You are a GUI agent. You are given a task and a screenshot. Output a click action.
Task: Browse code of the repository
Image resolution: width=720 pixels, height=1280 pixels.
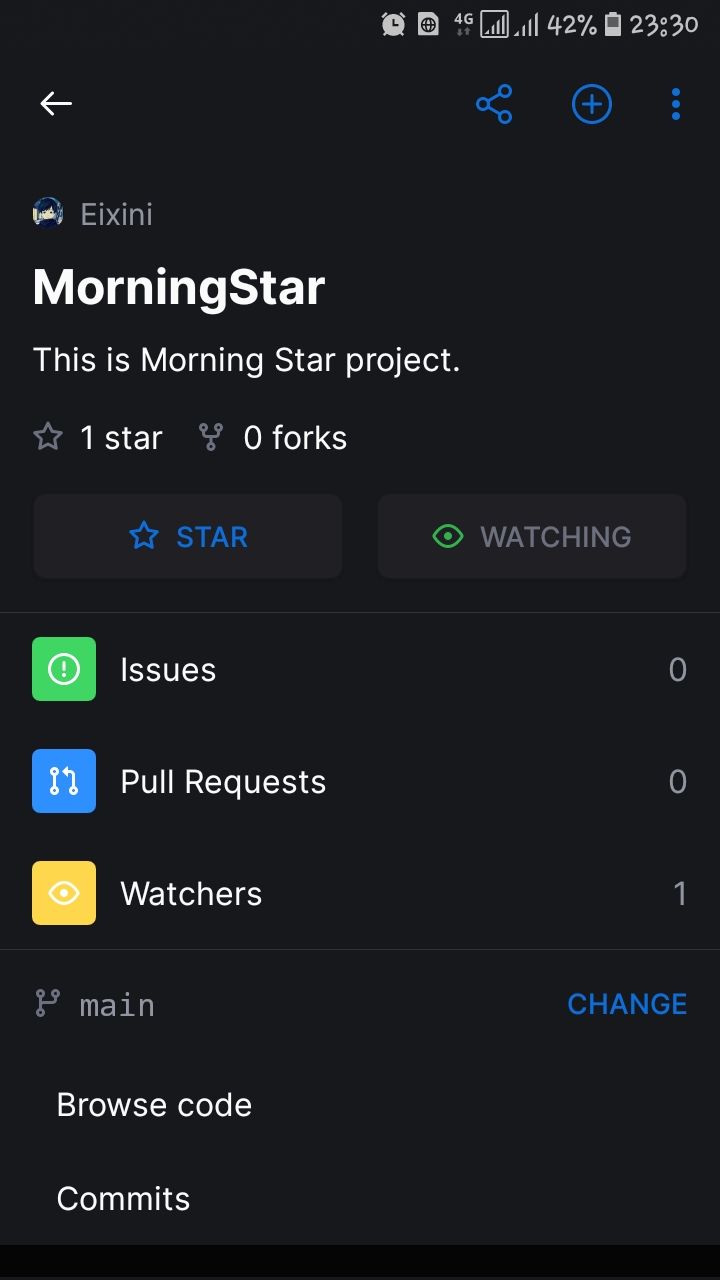[154, 1105]
